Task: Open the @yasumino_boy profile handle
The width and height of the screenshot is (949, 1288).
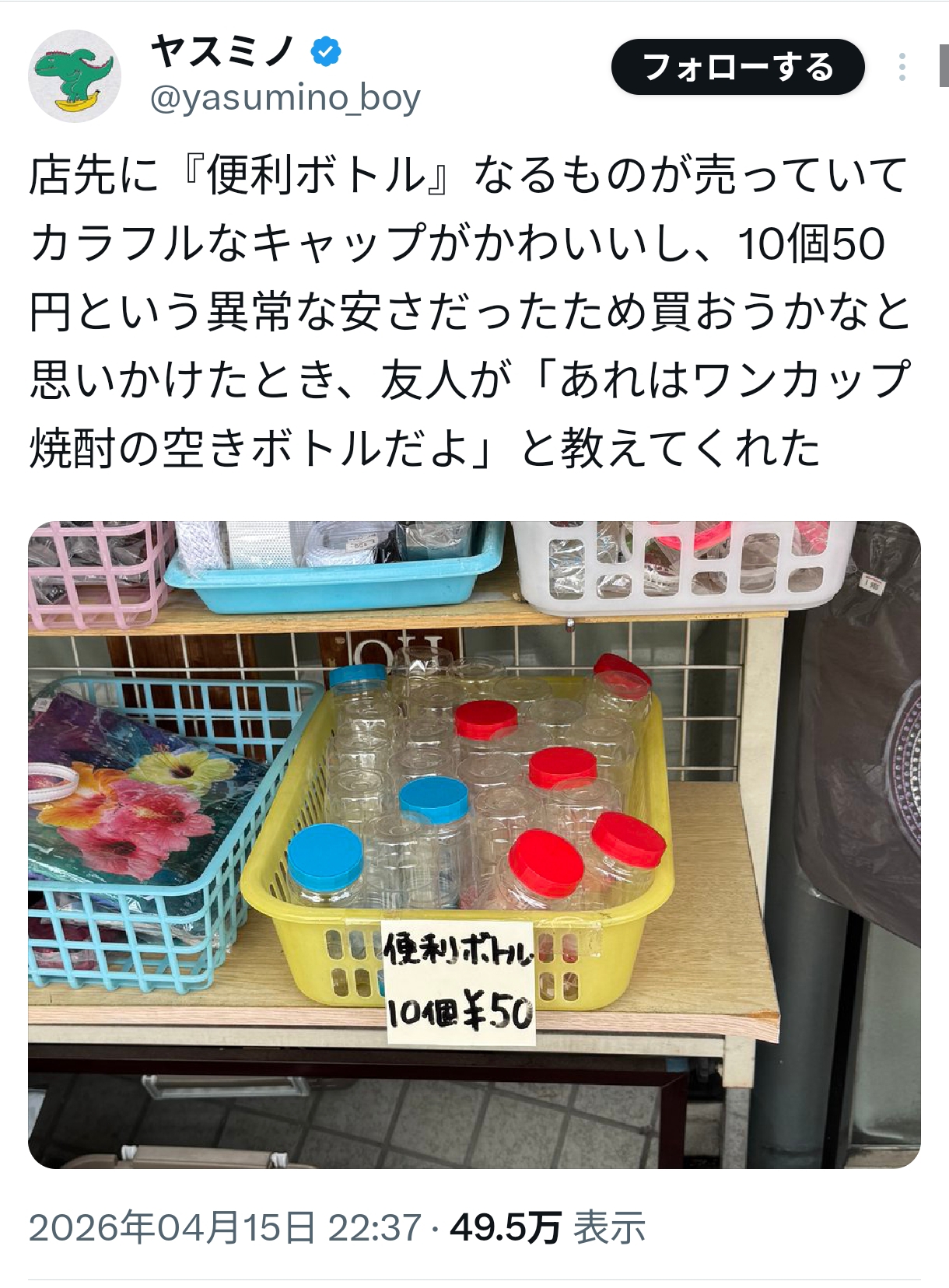Action: point(285,100)
